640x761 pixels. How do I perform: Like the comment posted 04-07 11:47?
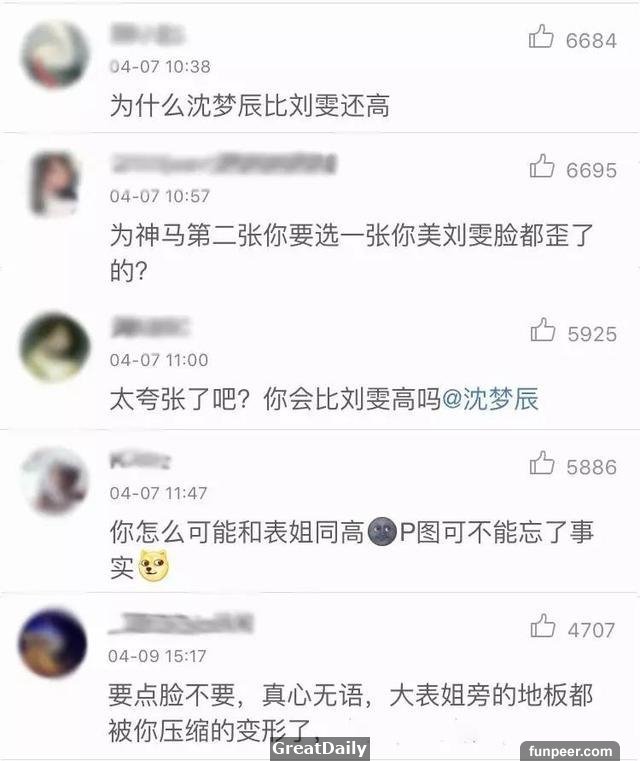coord(542,464)
